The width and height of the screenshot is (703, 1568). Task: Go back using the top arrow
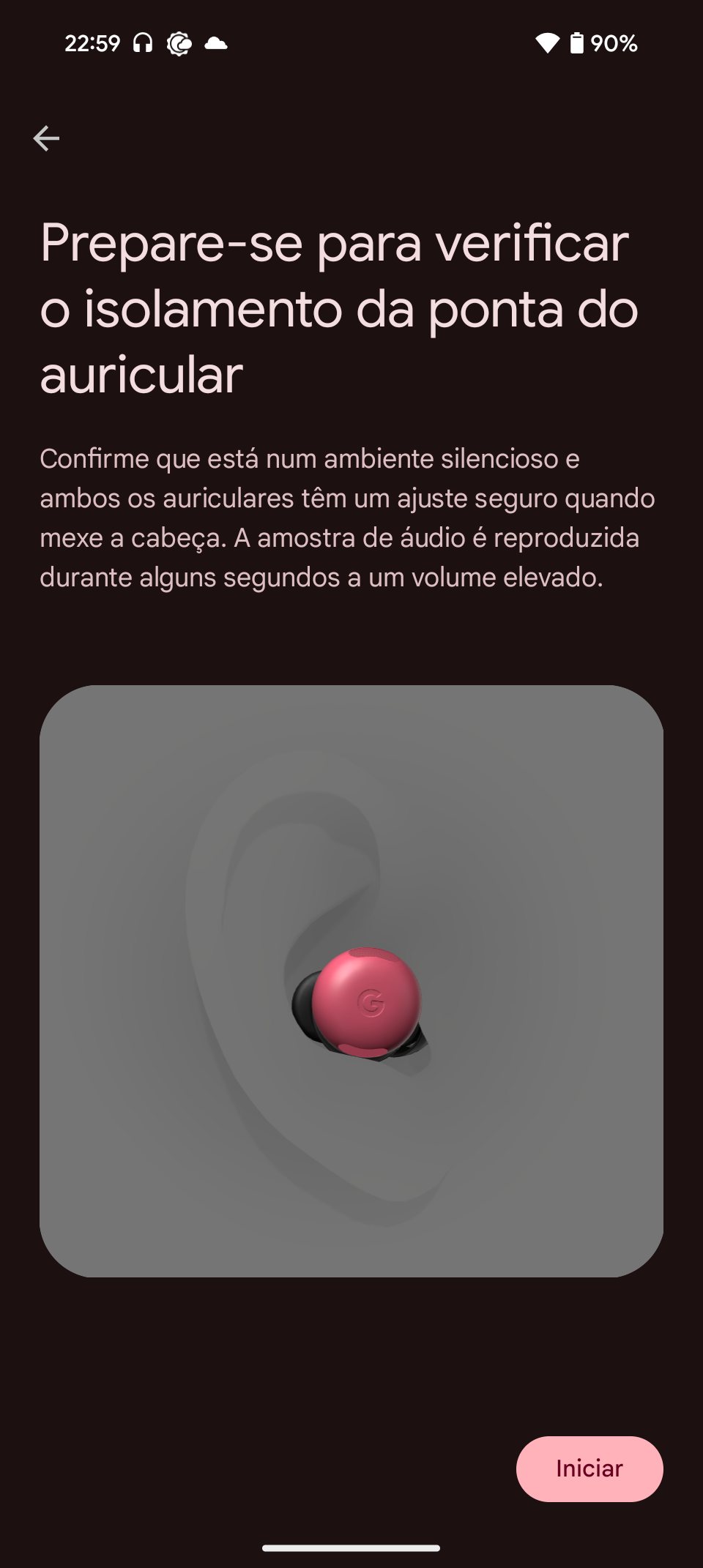coord(46,138)
